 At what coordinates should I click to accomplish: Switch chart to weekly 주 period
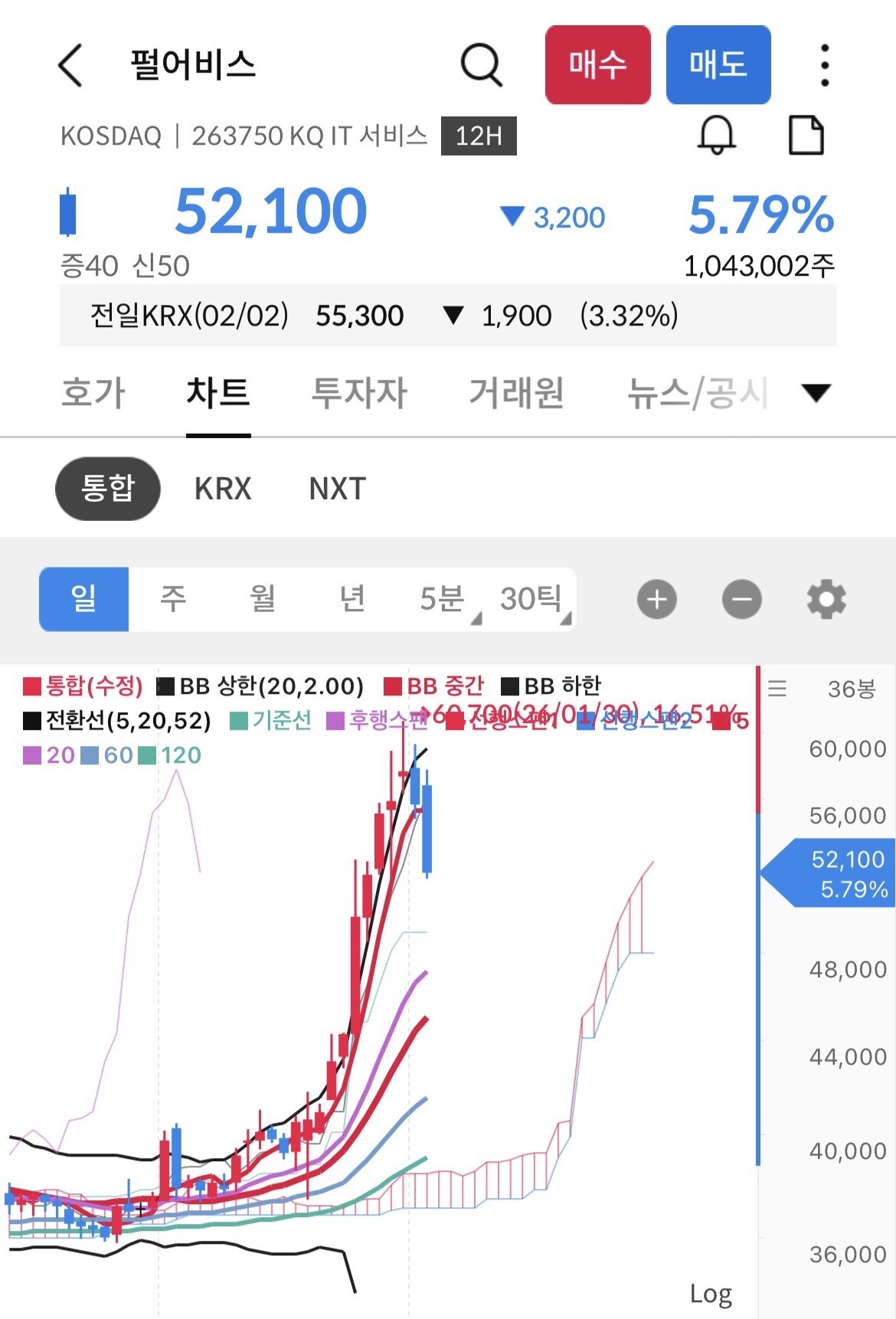tap(173, 599)
